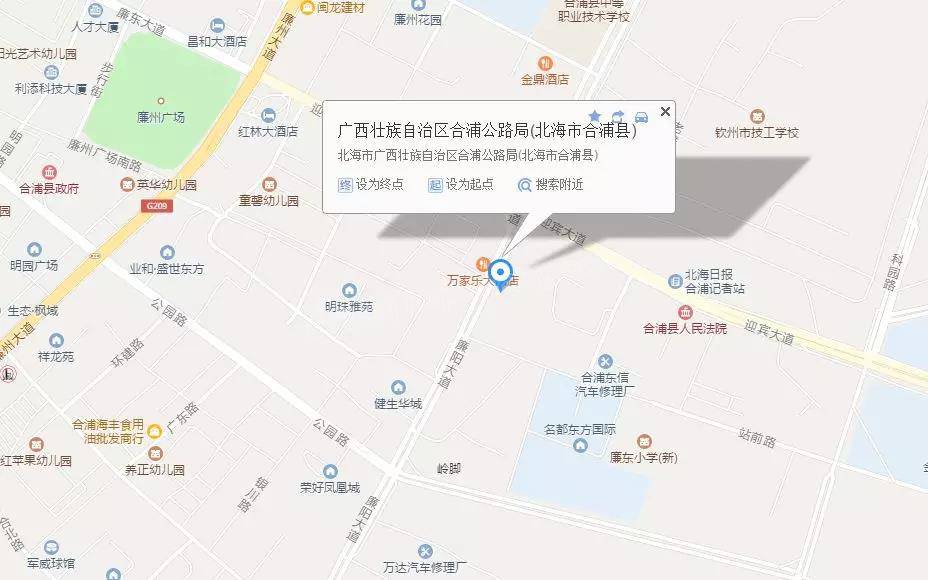
Task: Share this location via the arrow icon
Action: [618, 116]
